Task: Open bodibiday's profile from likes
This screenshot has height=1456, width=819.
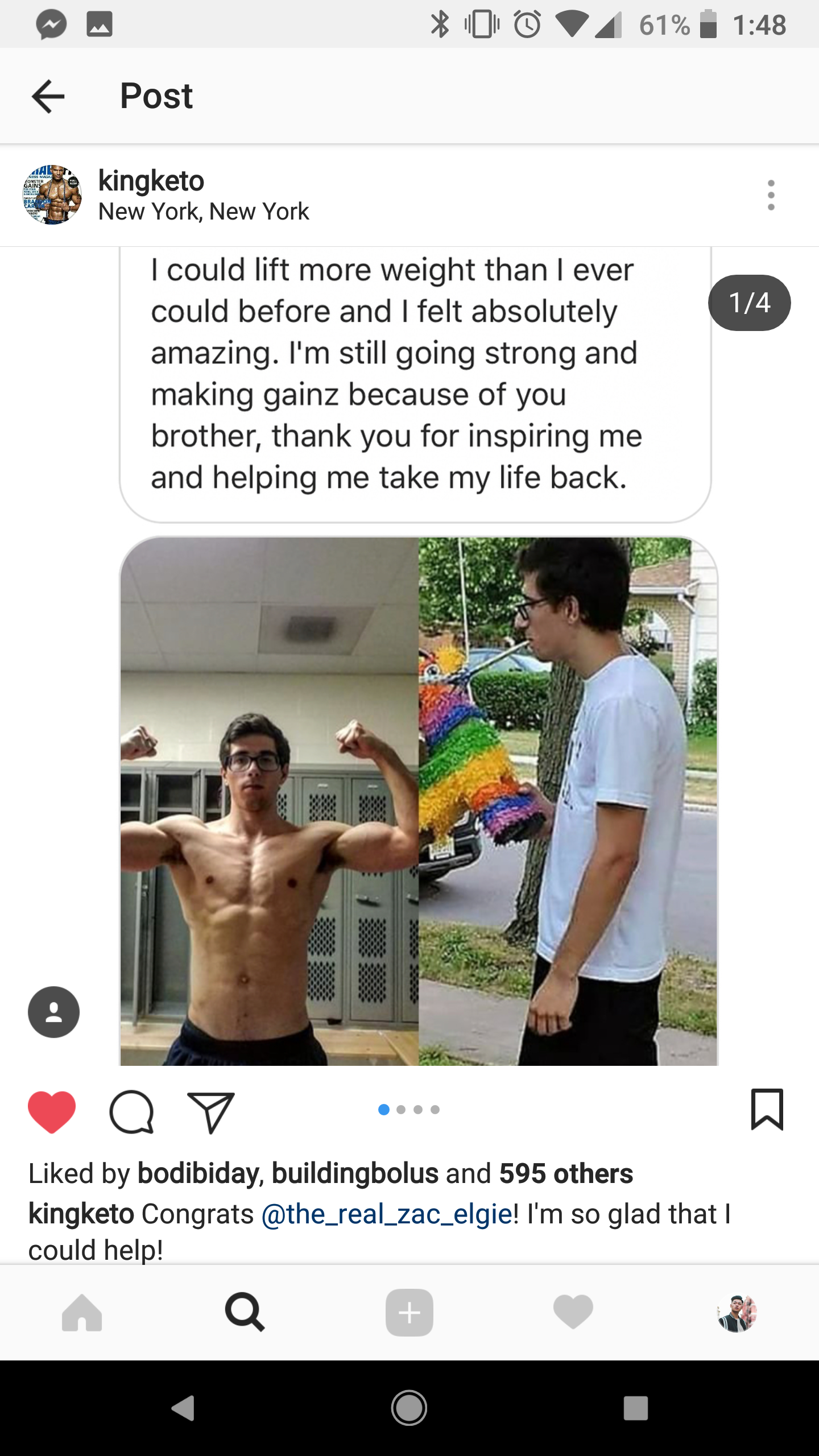Action: pyautogui.click(x=198, y=1173)
